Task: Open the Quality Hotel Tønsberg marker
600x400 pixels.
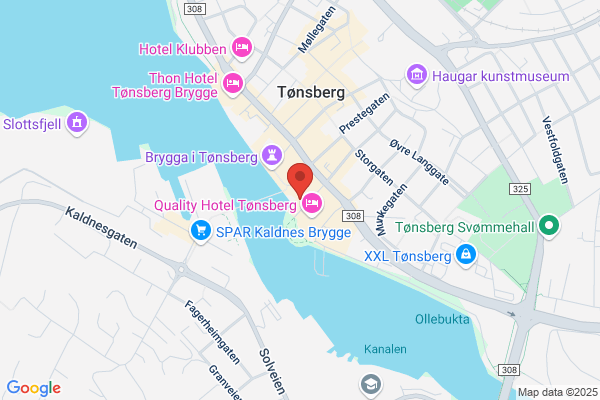Action: tap(311, 204)
